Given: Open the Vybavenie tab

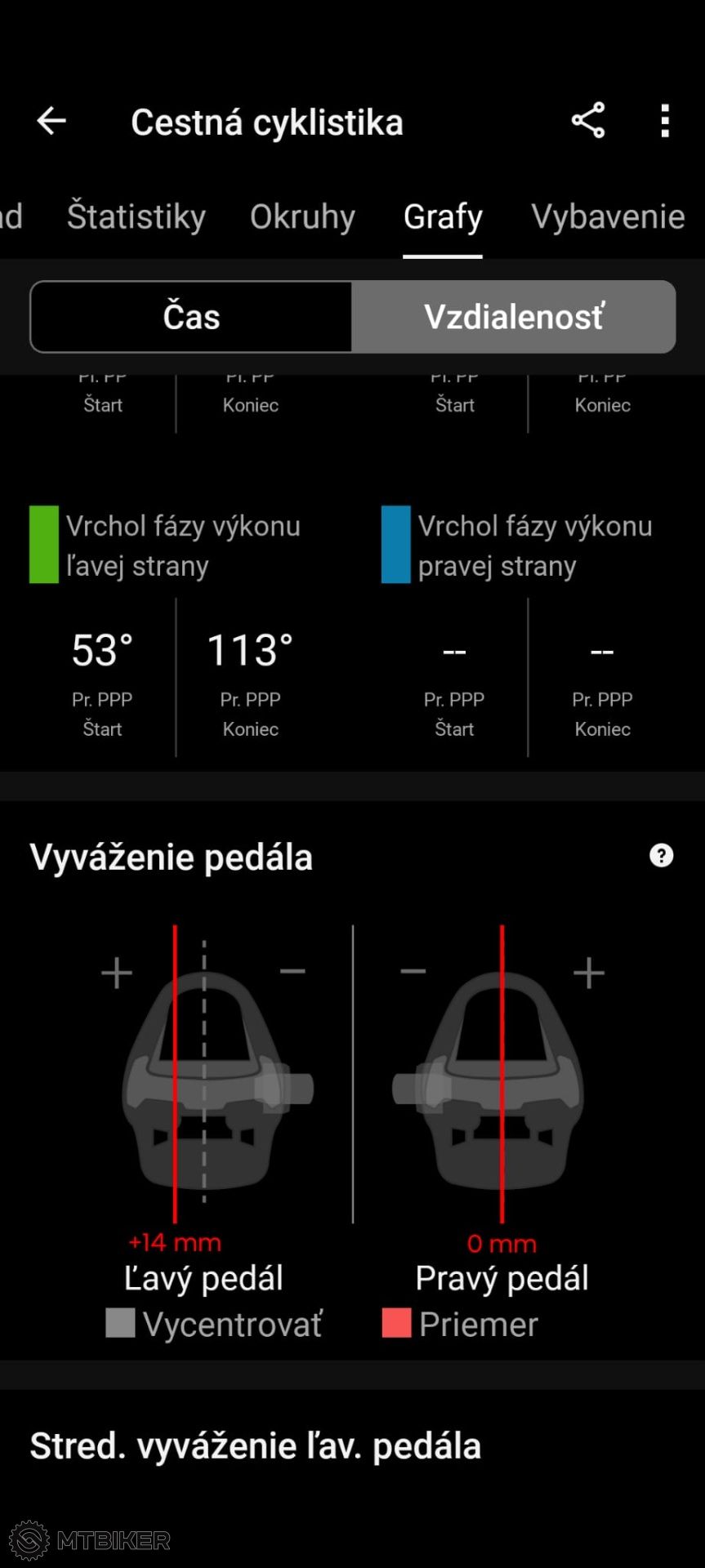Looking at the screenshot, I should 608,217.
